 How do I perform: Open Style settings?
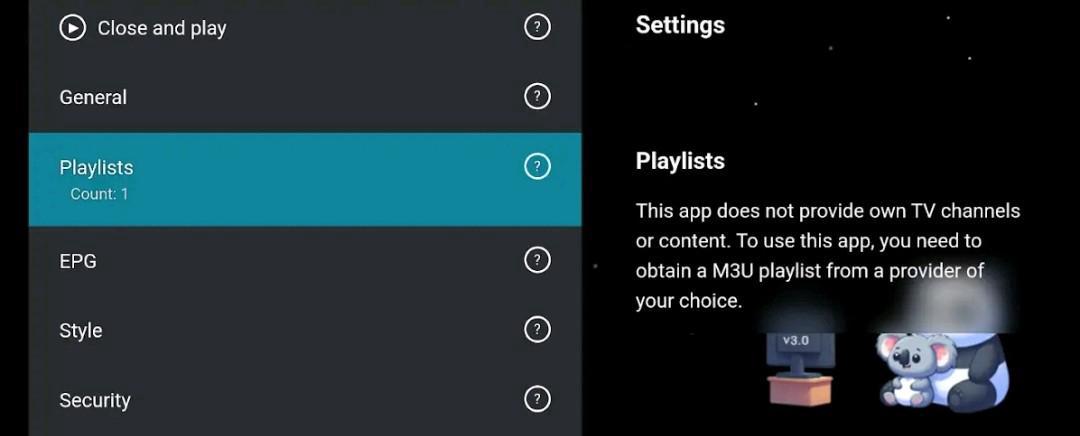(x=81, y=330)
